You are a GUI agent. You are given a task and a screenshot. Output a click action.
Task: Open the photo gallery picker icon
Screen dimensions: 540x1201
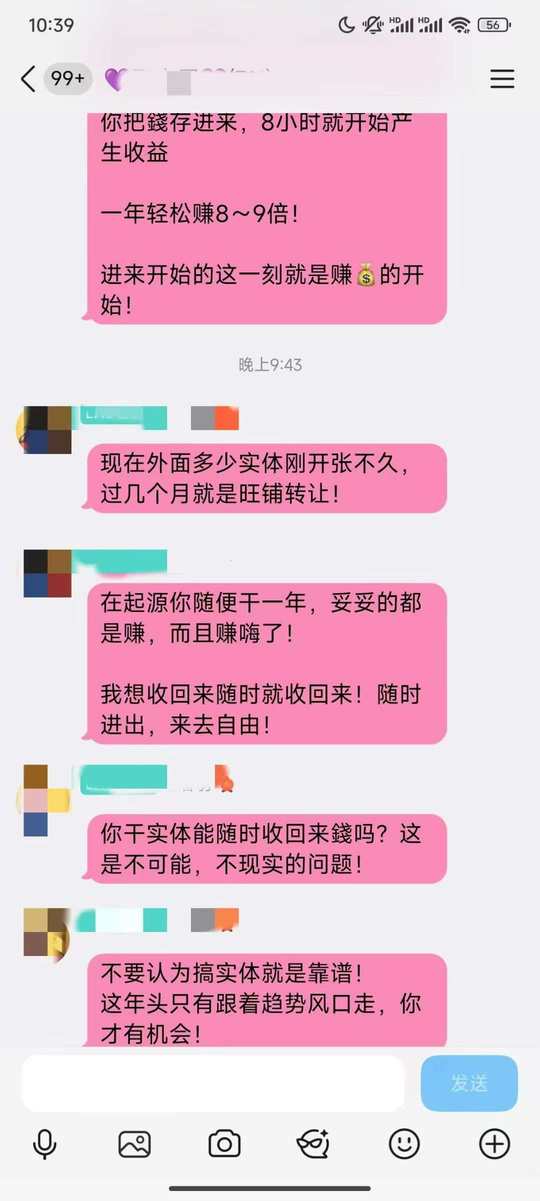point(134,1144)
